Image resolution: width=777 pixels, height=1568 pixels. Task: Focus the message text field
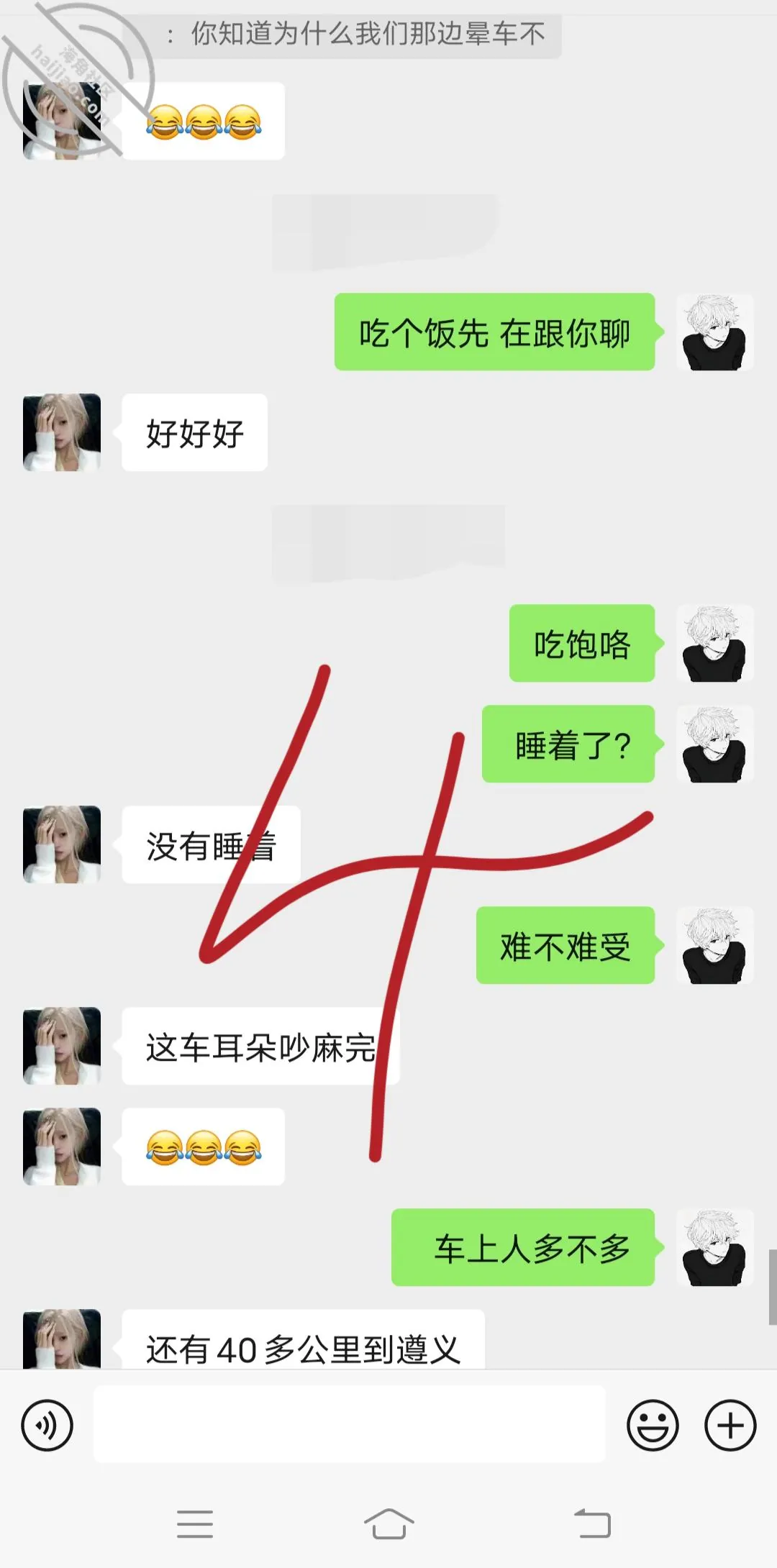coord(350,1424)
